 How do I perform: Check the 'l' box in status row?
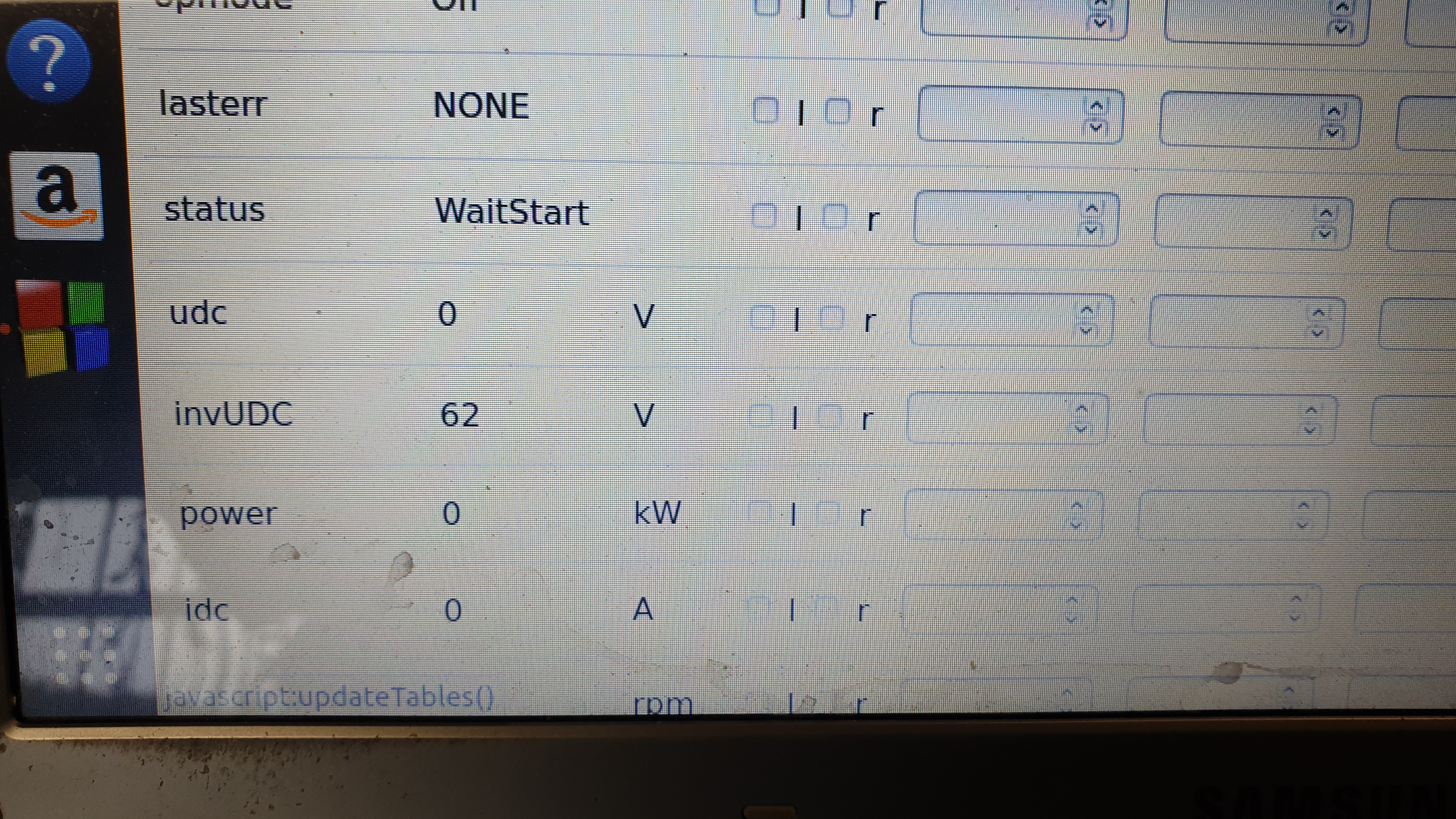pos(764,216)
